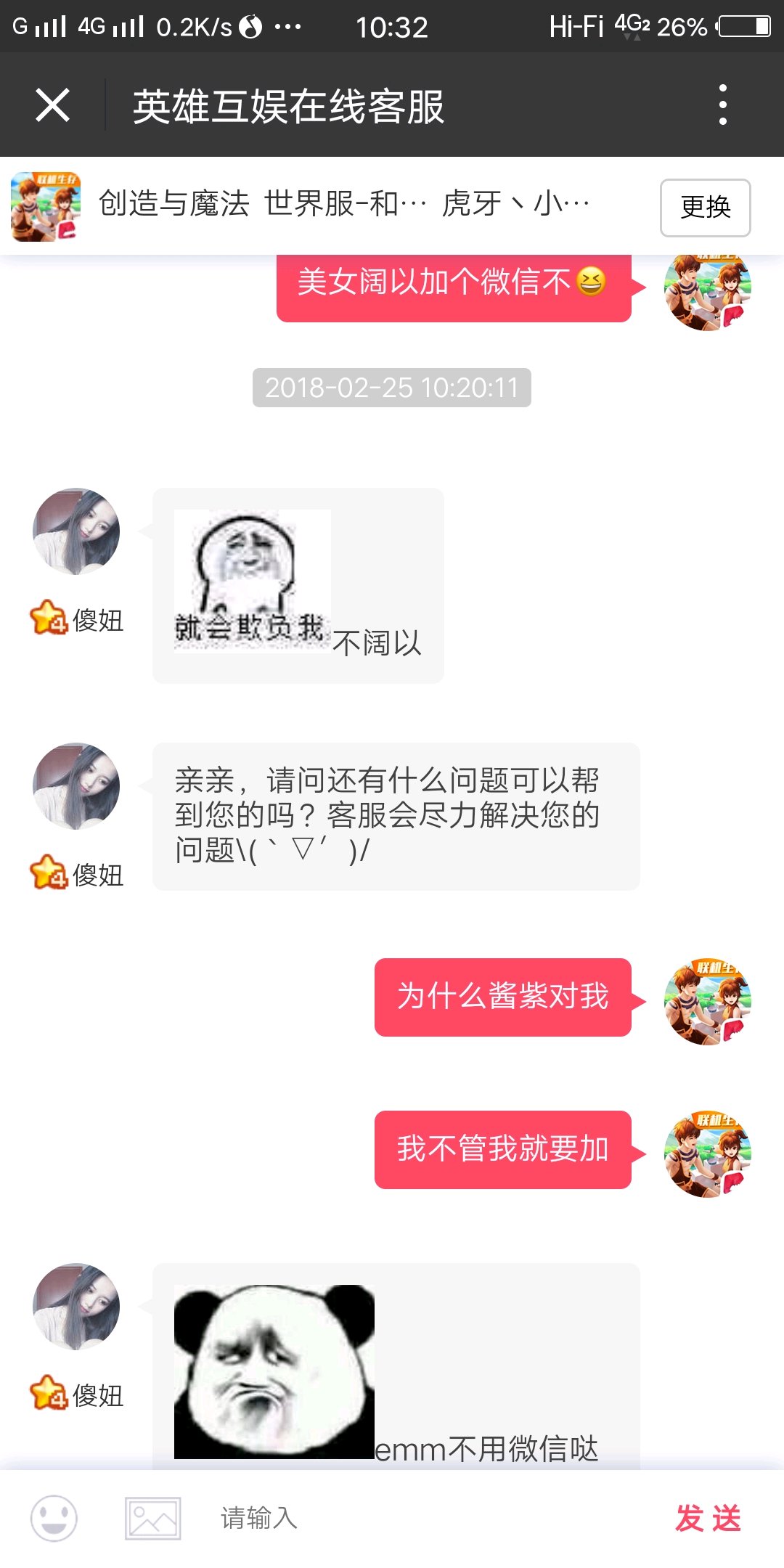
Task: Close the 英雄互娱在线客服 chat page
Action: point(52,105)
